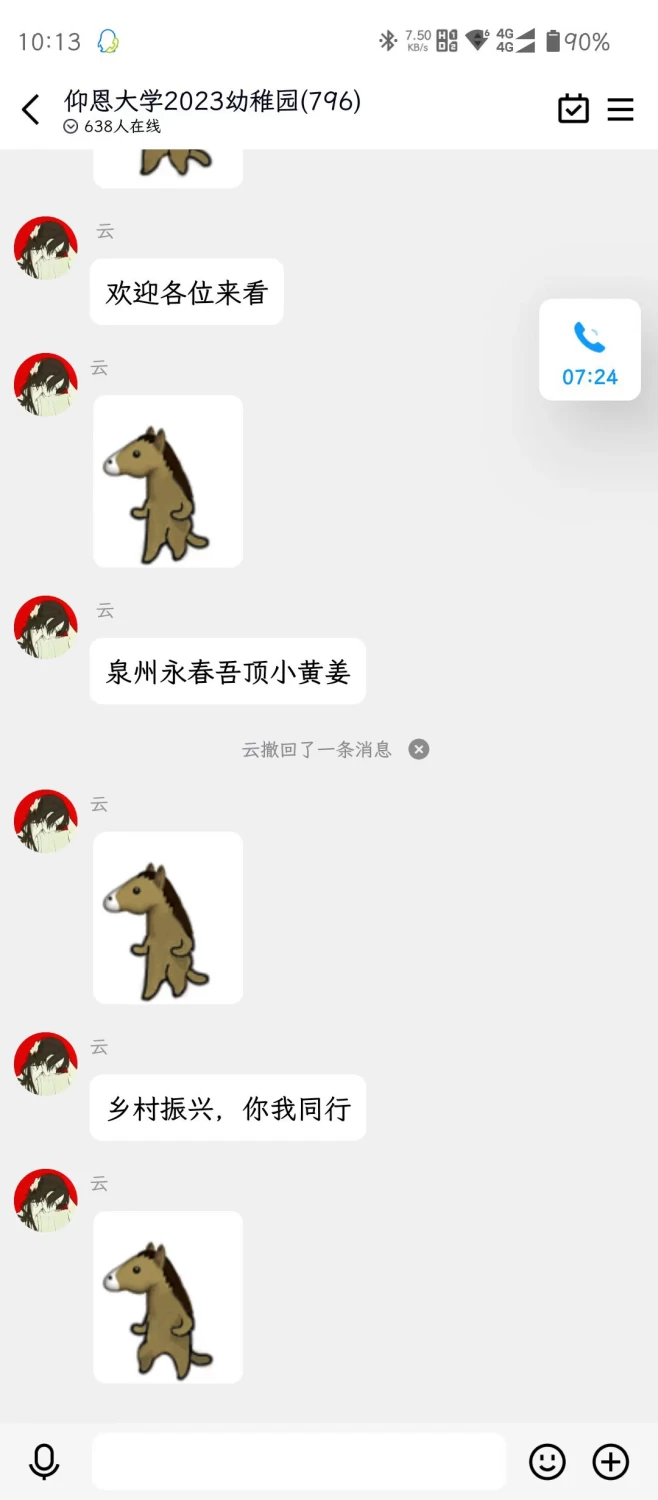Tap the voice microphone icon

point(44,1462)
